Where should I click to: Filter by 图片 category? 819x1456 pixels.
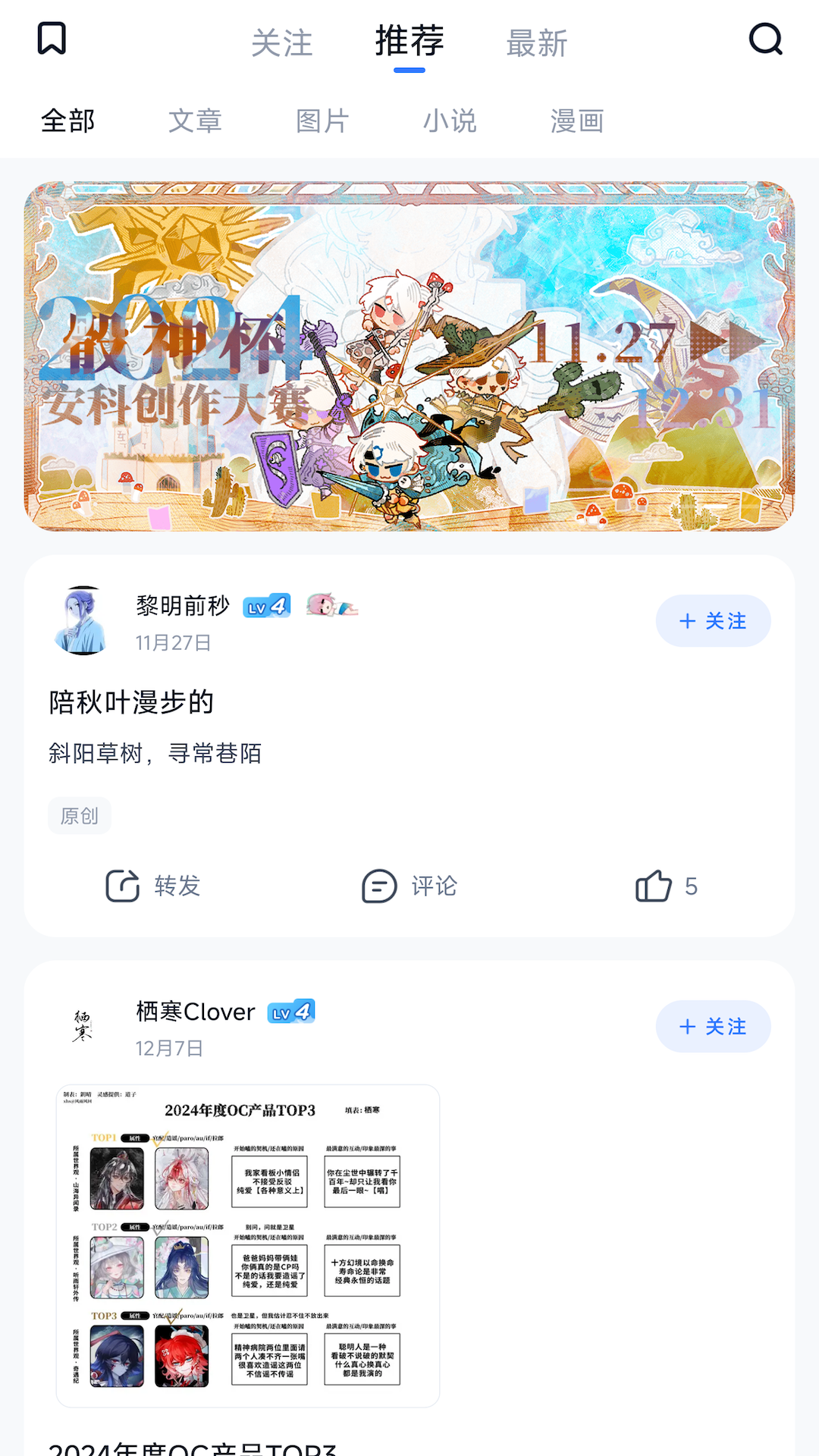coord(322,121)
